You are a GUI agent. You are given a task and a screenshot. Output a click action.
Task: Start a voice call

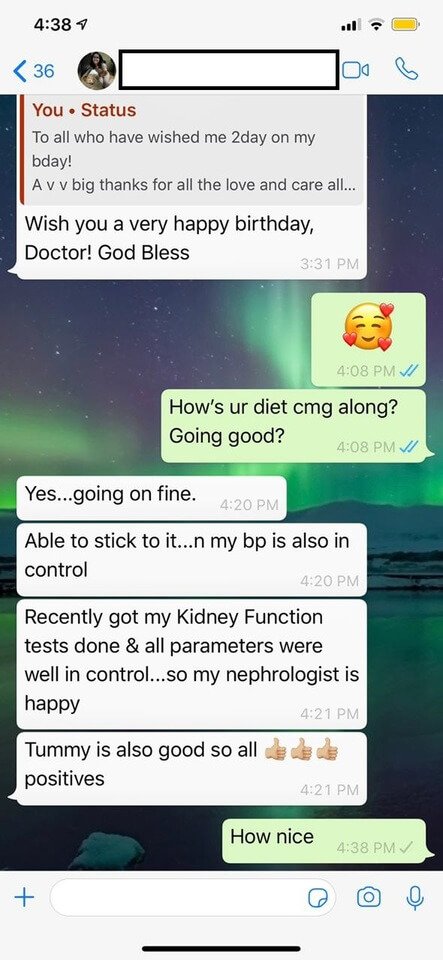pyautogui.click(x=406, y=69)
